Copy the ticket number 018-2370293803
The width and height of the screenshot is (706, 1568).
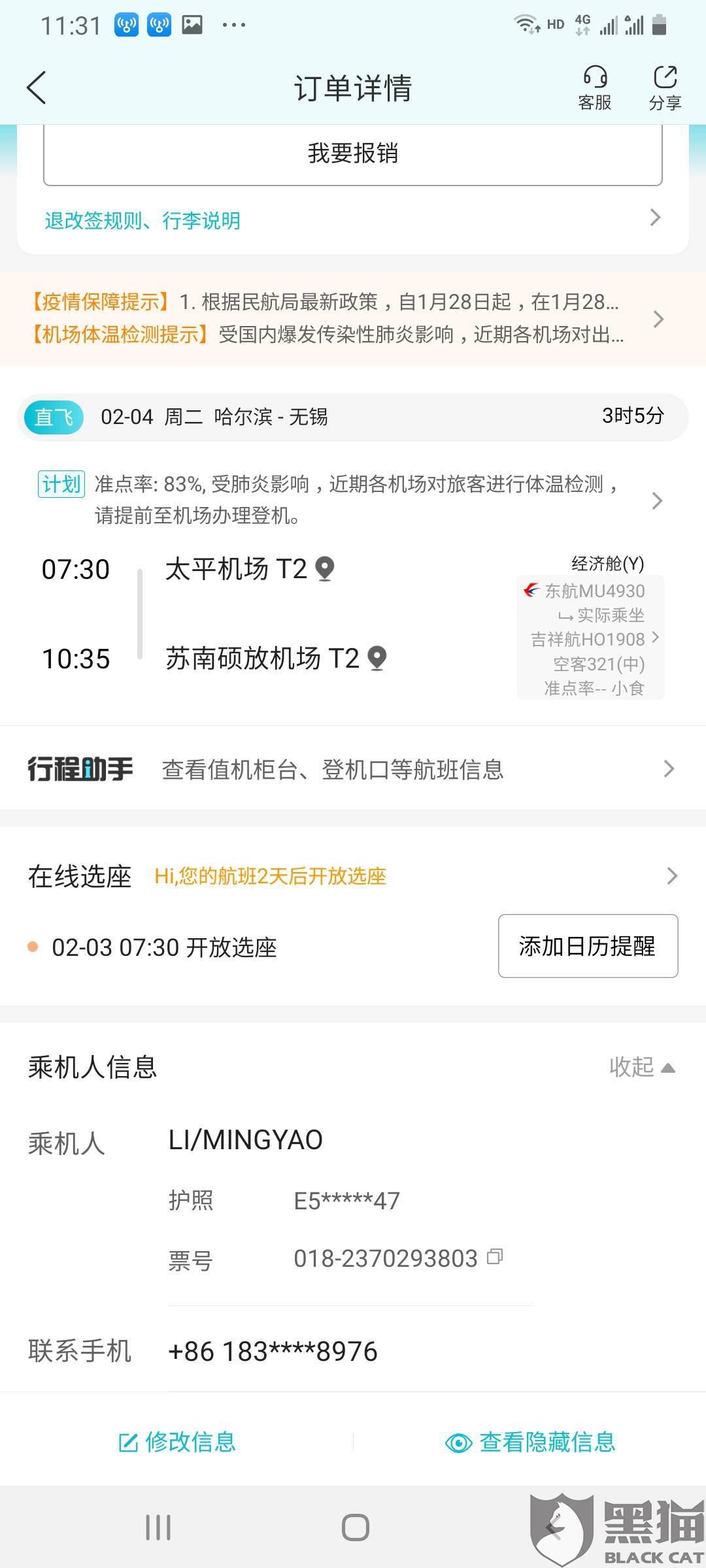pos(496,1256)
